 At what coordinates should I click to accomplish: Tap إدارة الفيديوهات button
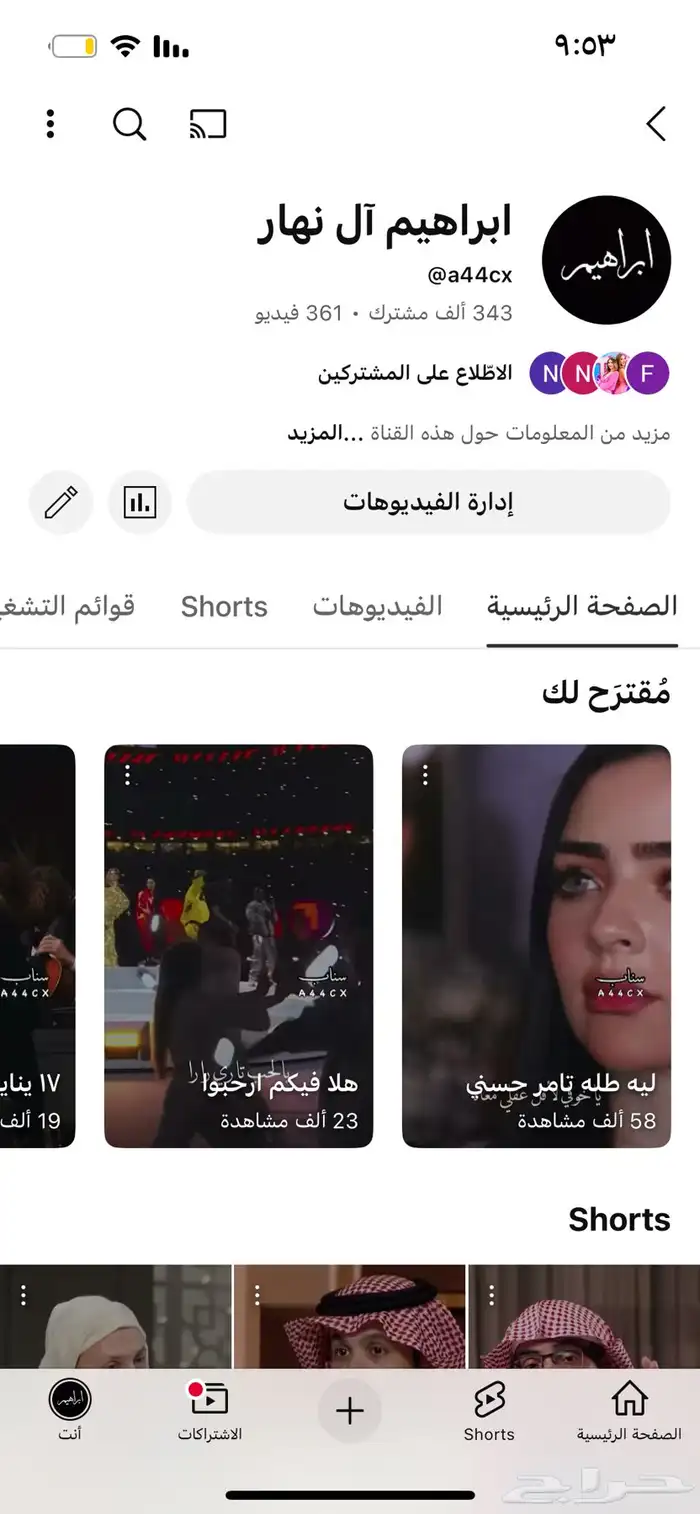pyautogui.click(x=428, y=502)
